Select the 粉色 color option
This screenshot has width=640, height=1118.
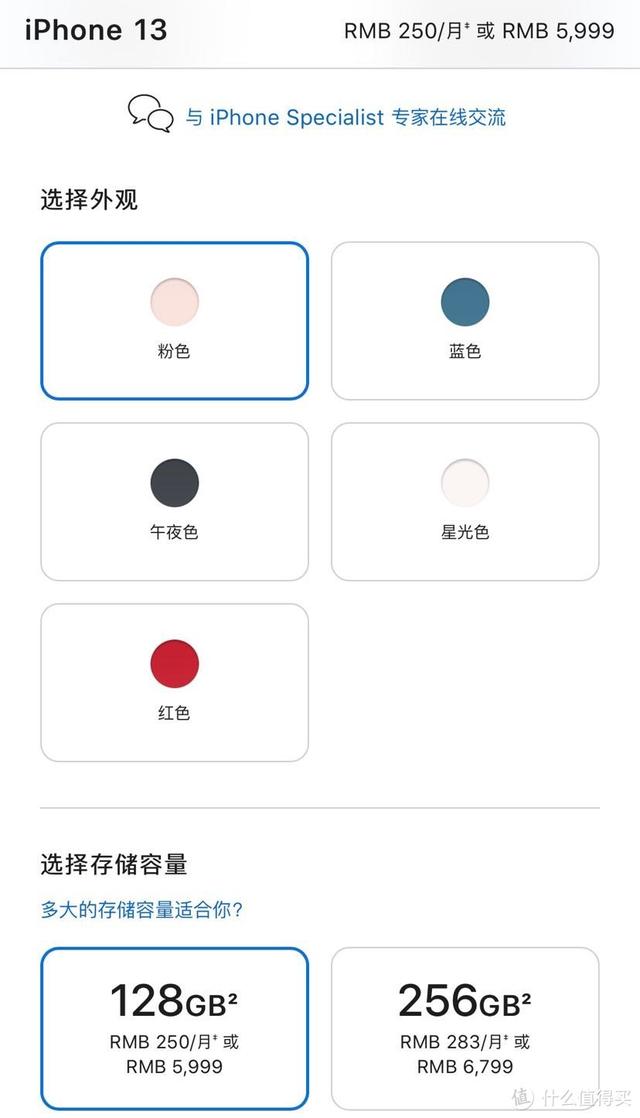(x=175, y=320)
